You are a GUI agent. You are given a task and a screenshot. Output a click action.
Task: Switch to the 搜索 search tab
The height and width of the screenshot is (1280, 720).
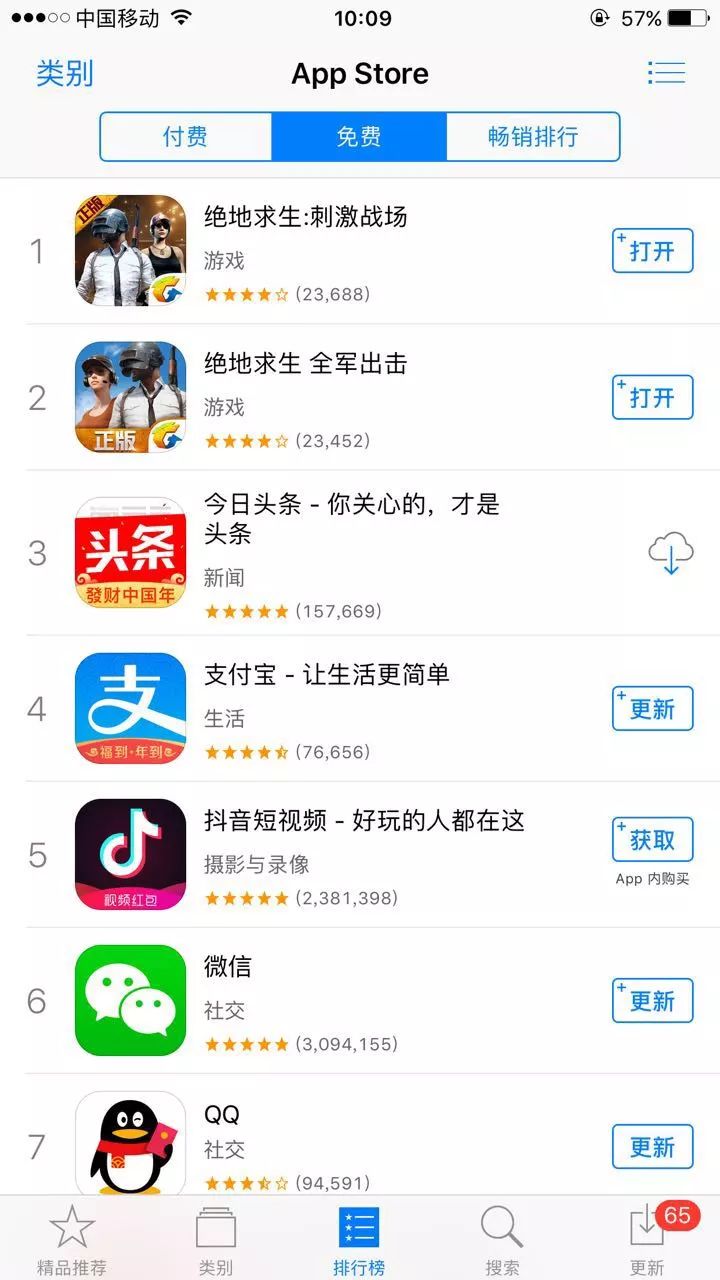(502, 1240)
